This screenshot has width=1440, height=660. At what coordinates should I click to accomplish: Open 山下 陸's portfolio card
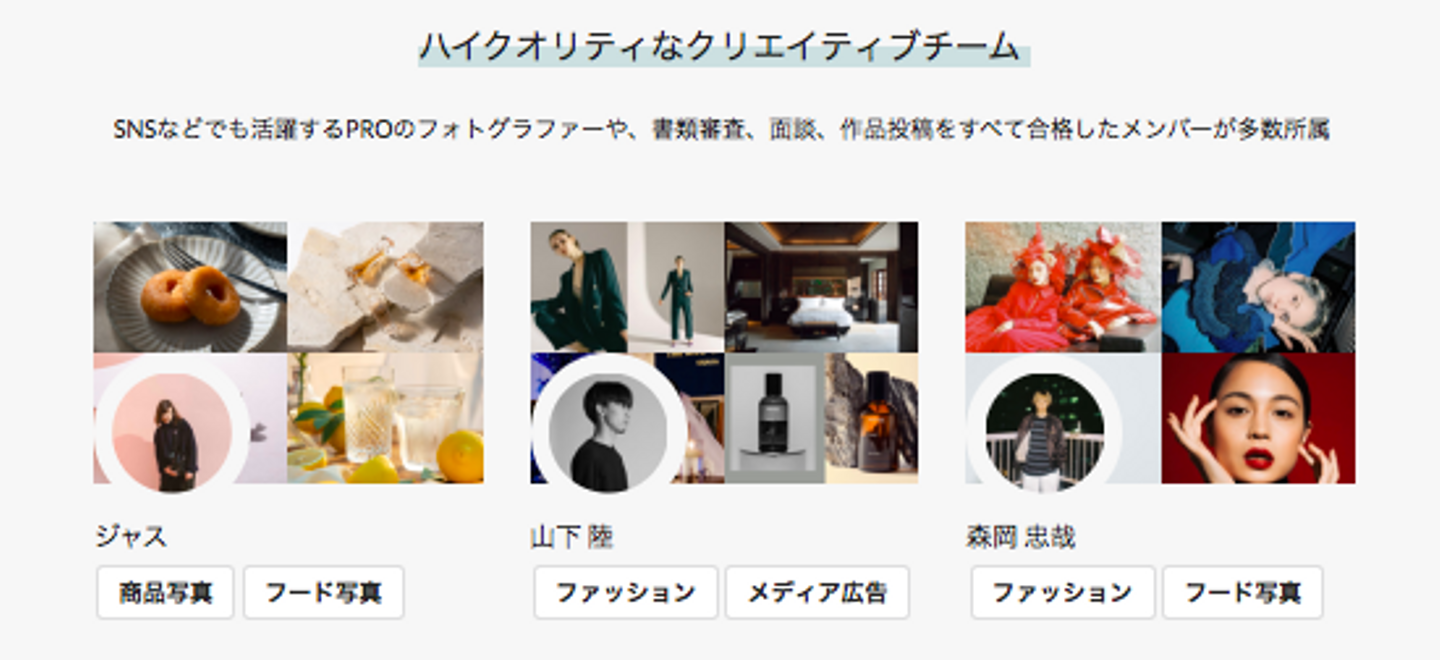(724, 352)
